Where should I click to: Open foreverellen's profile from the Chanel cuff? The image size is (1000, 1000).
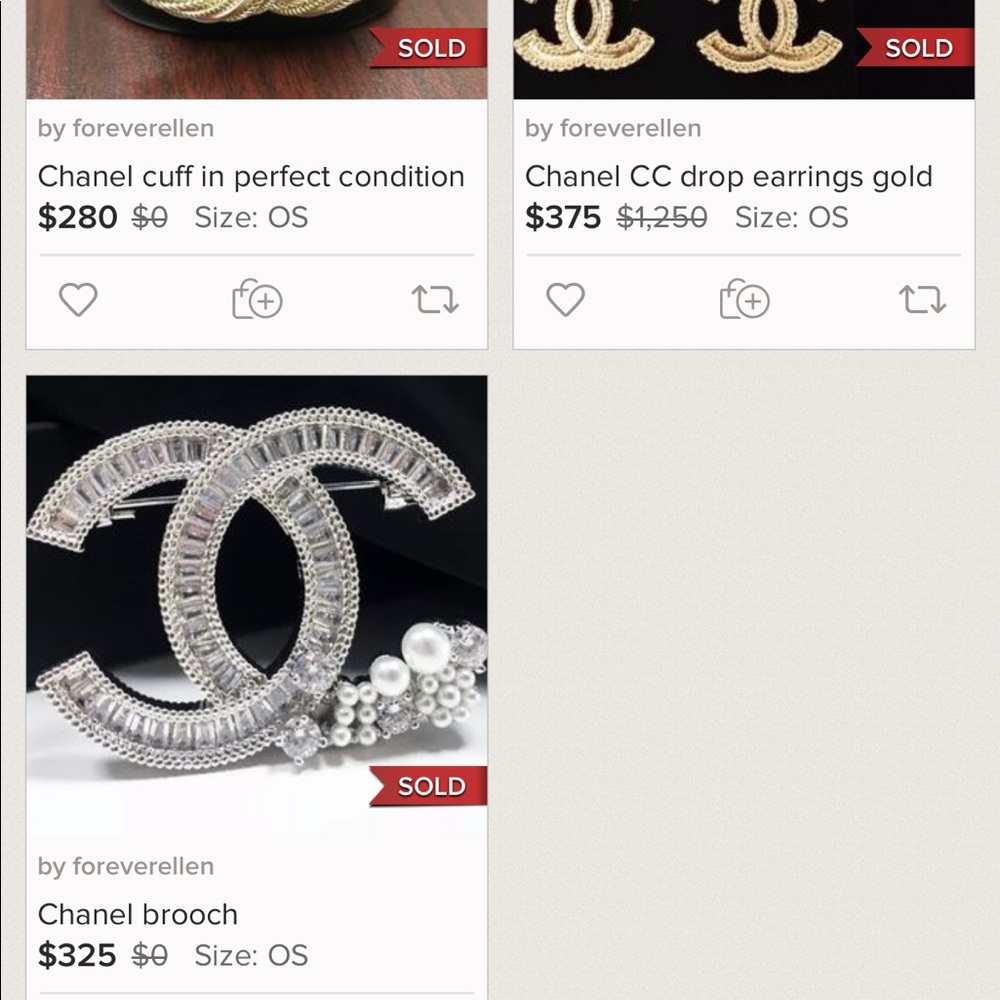coord(126,129)
